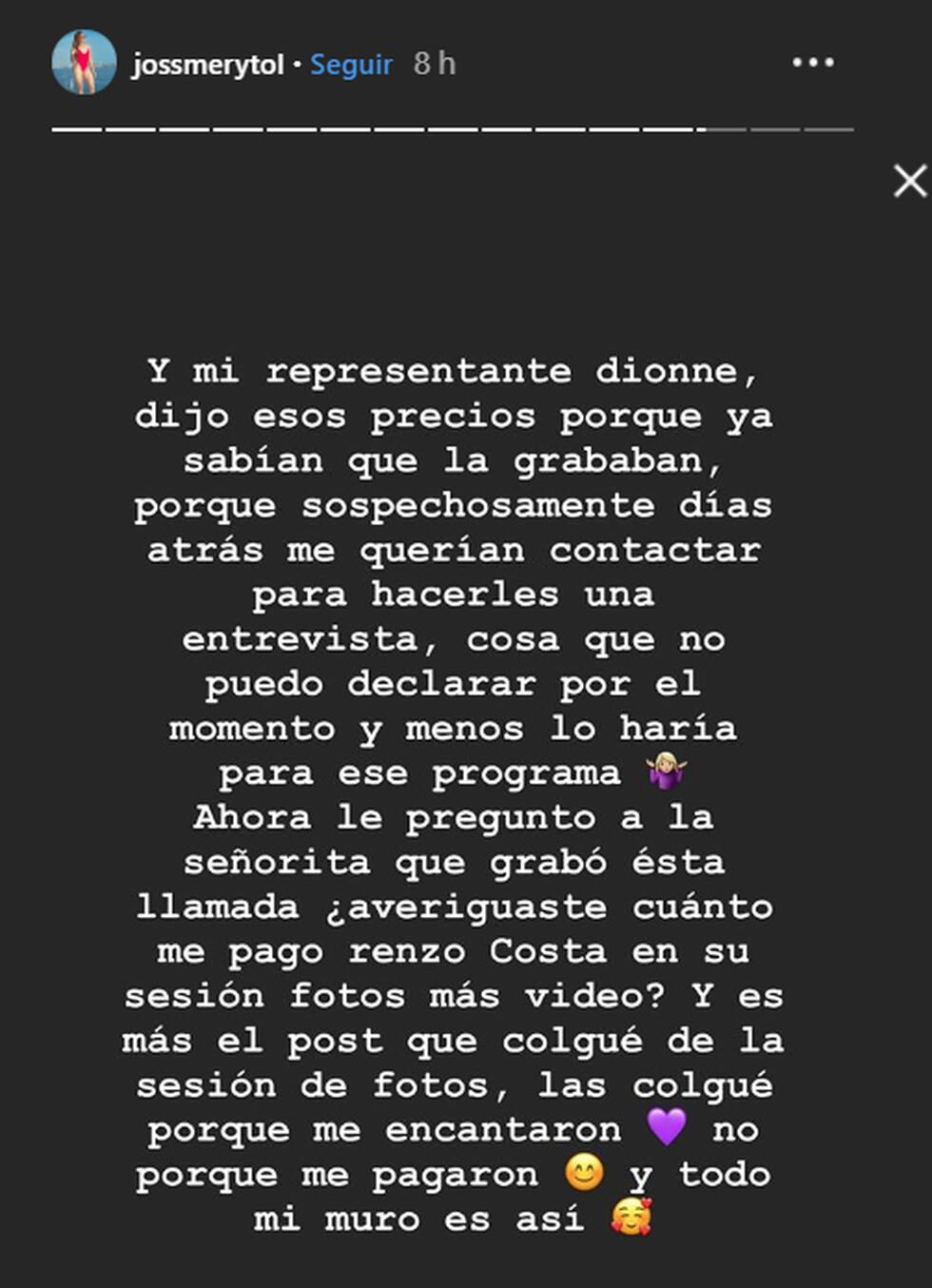Open jossmerytol's profile picture
This screenshot has width=932, height=1288.
tap(84, 63)
